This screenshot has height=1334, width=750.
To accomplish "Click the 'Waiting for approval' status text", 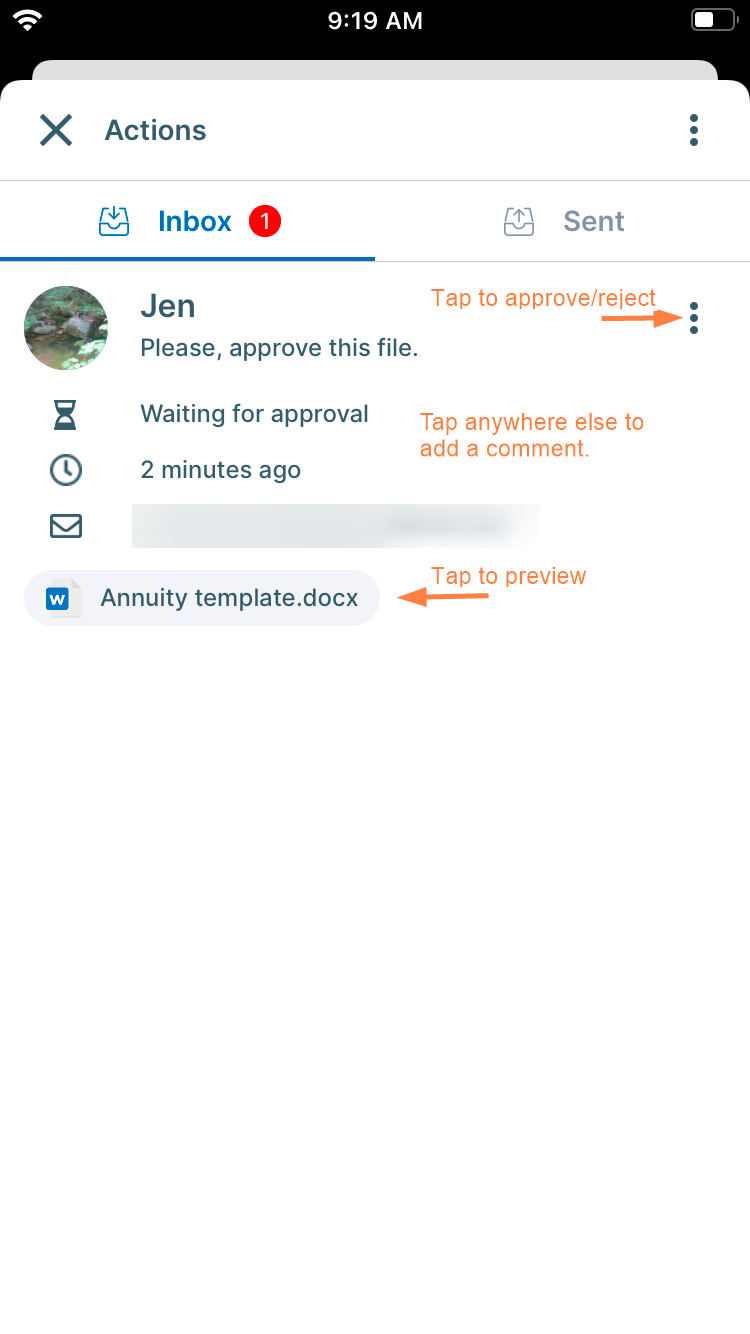I will (x=254, y=413).
